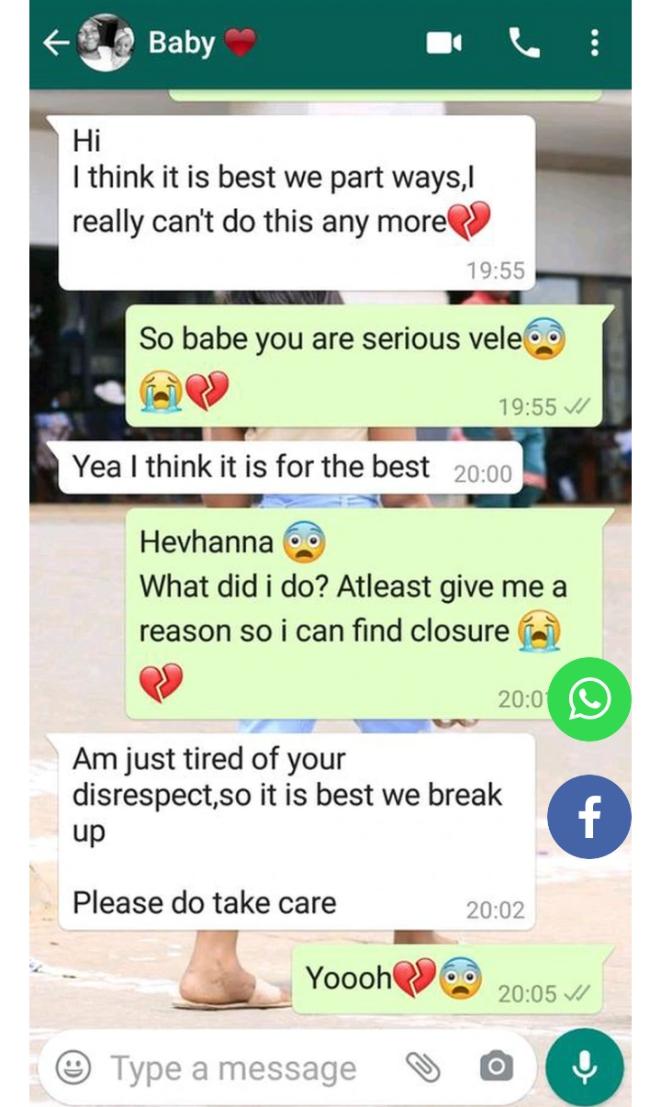
Task: Open Baby's profile picture
Action: click(x=105, y=43)
